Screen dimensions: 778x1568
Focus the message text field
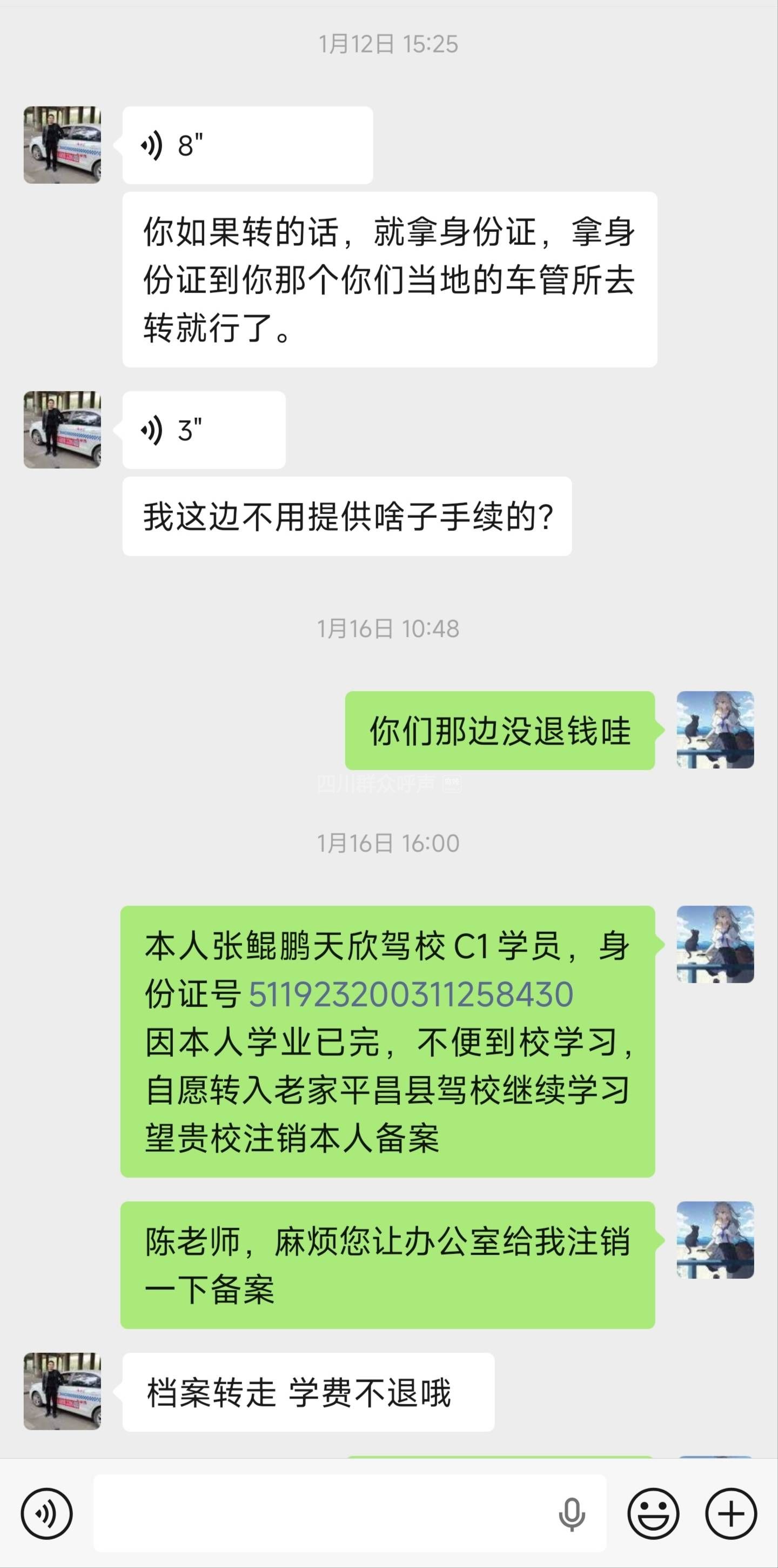[323, 1513]
